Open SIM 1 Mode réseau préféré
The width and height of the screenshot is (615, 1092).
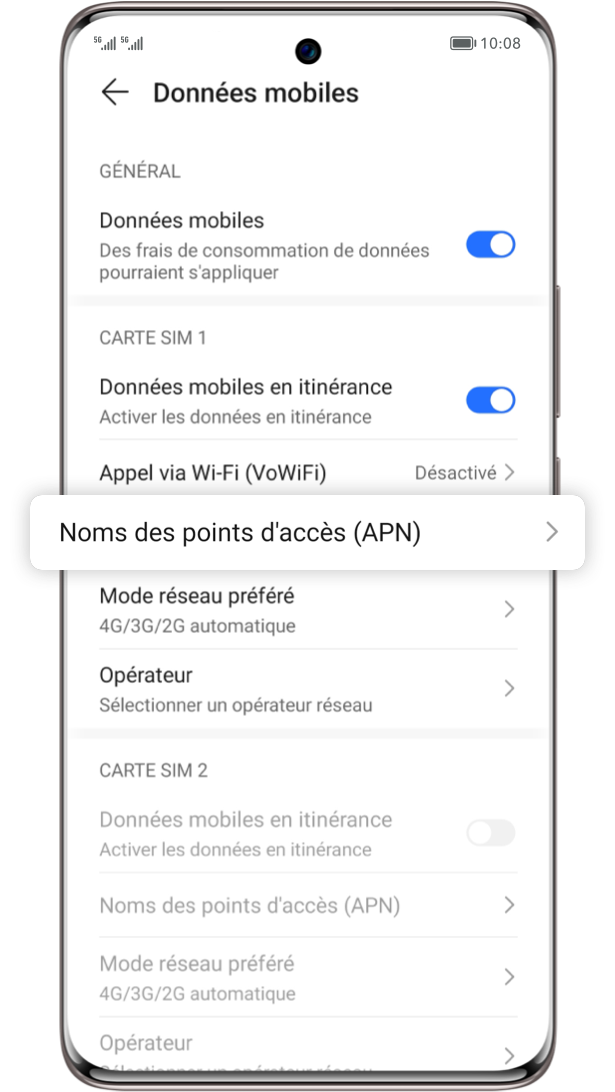[308, 609]
